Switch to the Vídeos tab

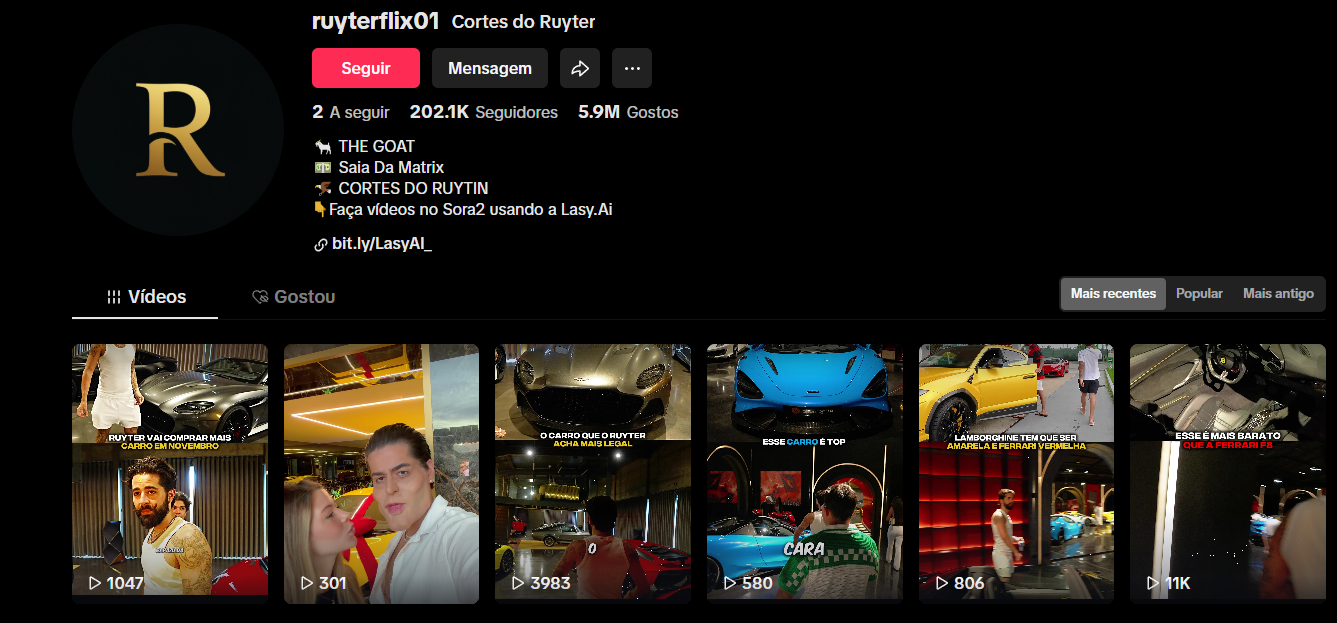[x=145, y=297]
